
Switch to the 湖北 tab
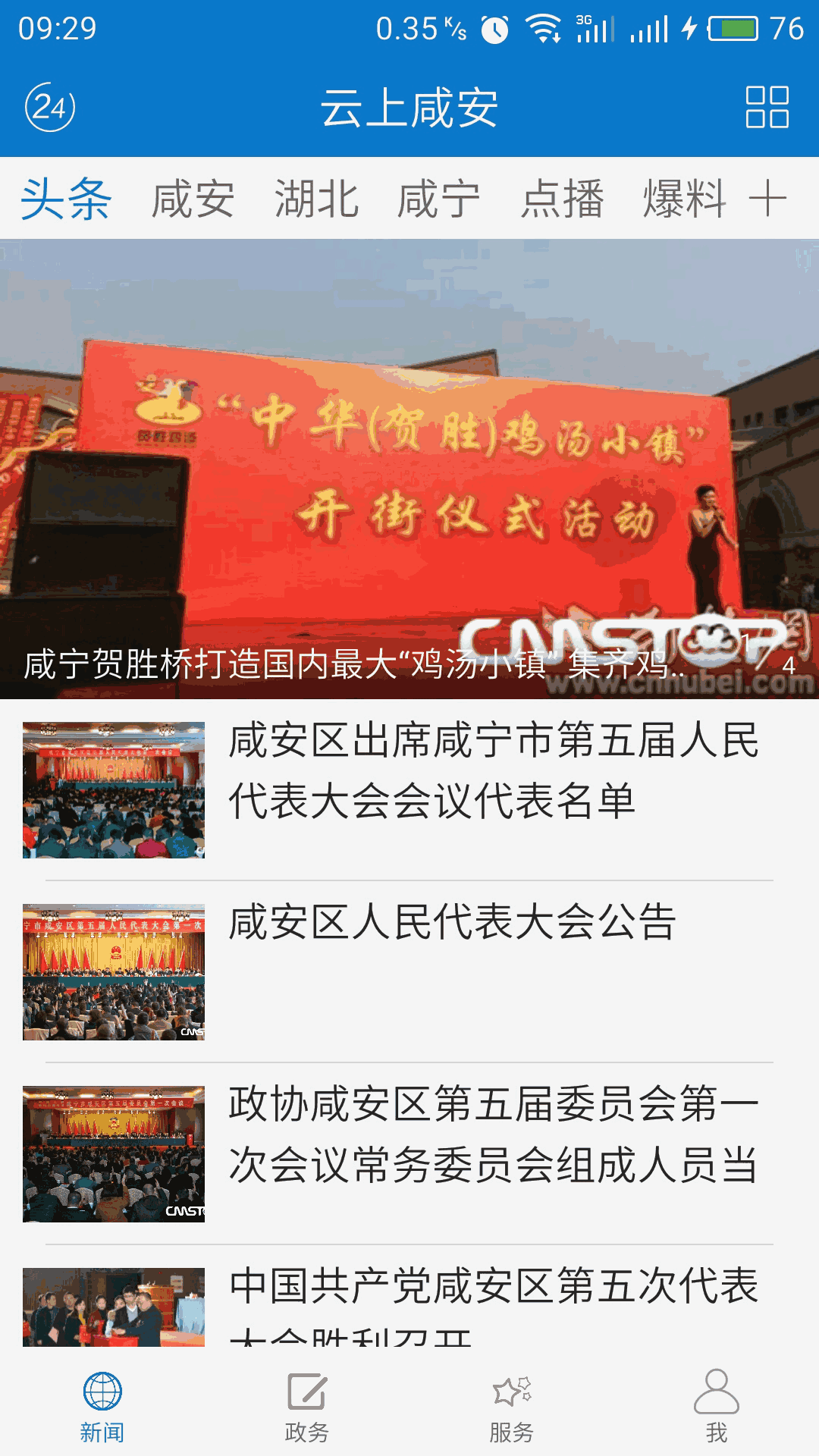pos(315,196)
